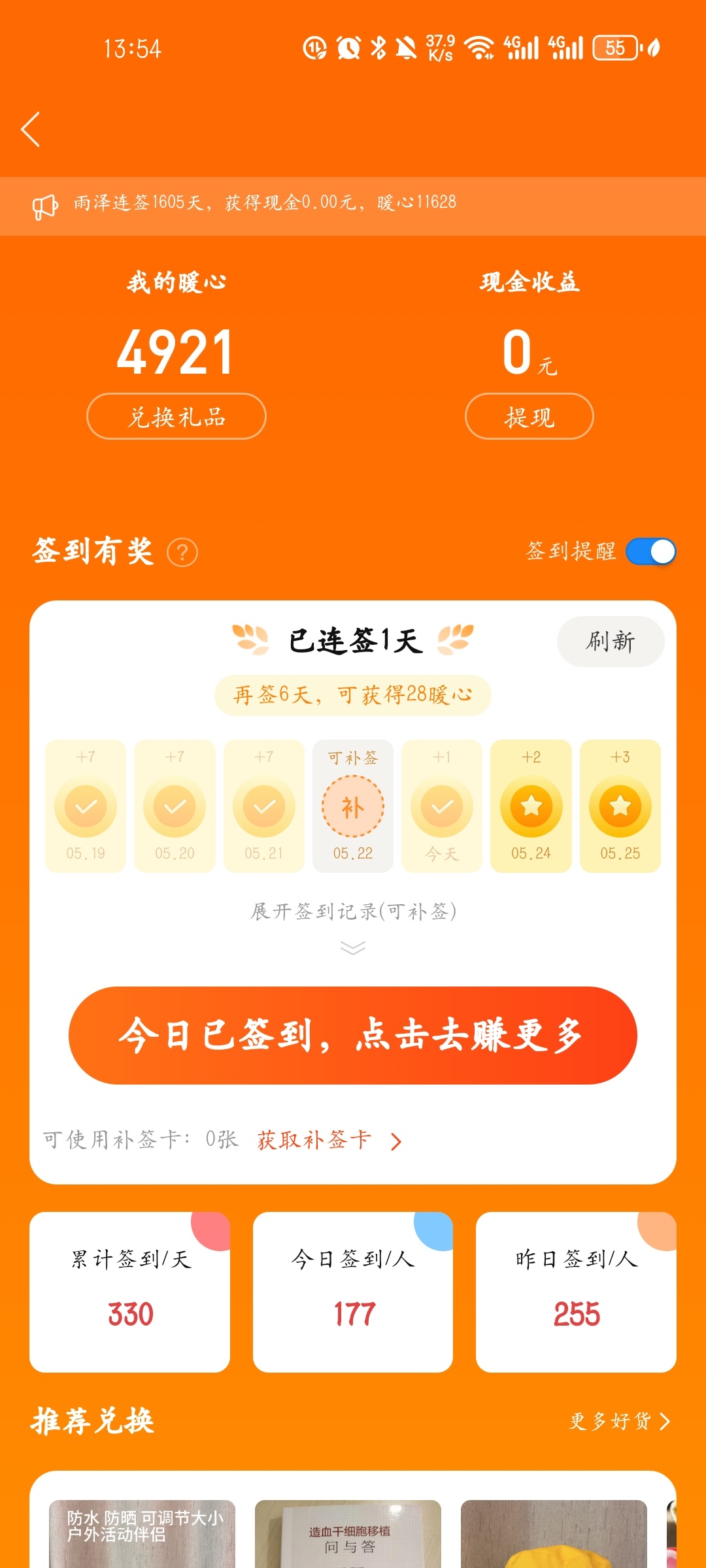This screenshot has width=706, height=1568.
Task: Tap 今日已签到，点击去赚更多
Action: pyautogui.click(x=353, y=1036)
